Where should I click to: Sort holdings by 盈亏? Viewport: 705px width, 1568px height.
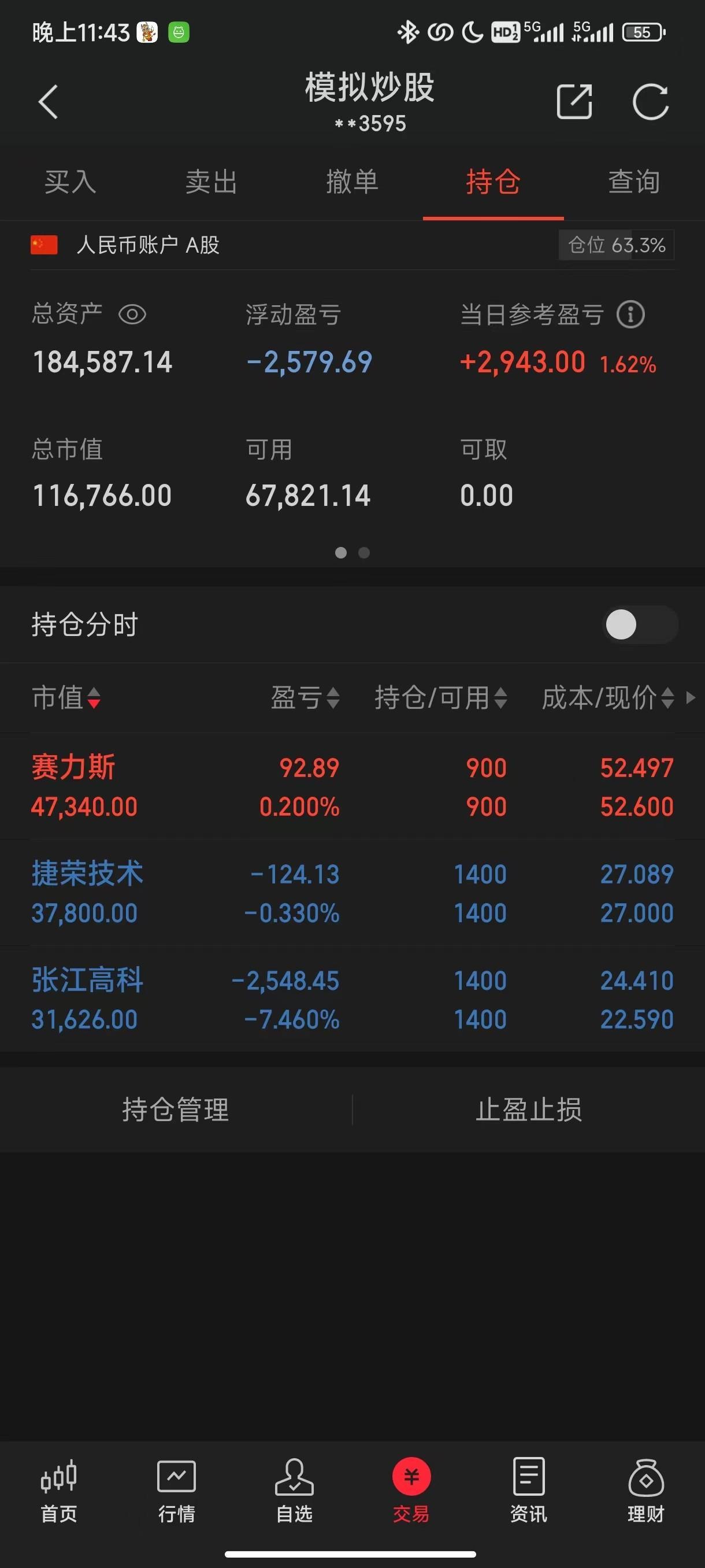pos(305,698)
